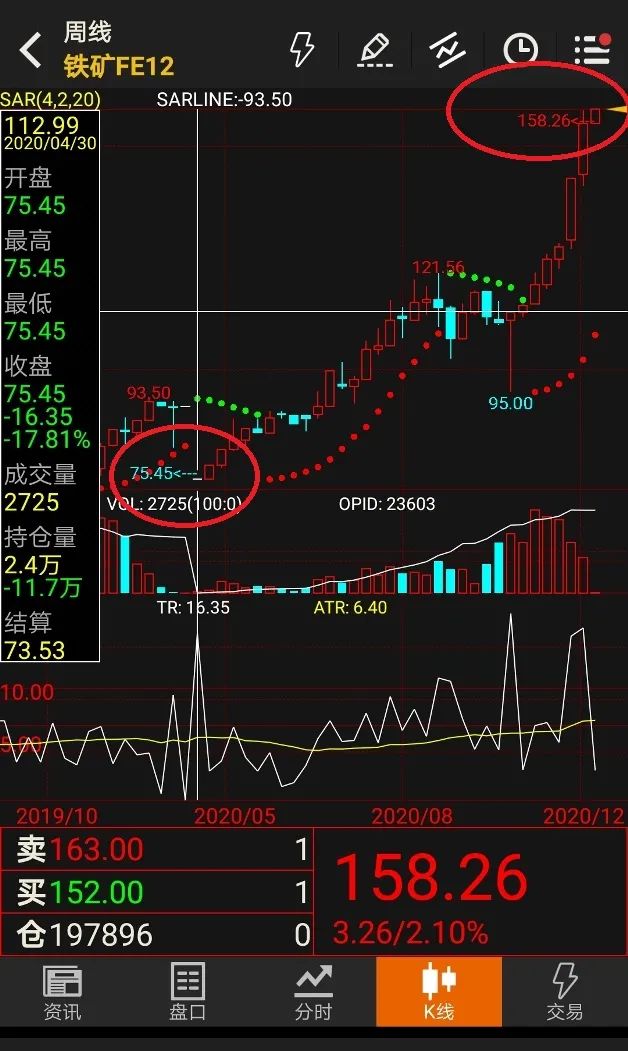Open the clock period selector
Image resolution: width=628 pixels, height=1051 pixels.
tap(520, 49)
